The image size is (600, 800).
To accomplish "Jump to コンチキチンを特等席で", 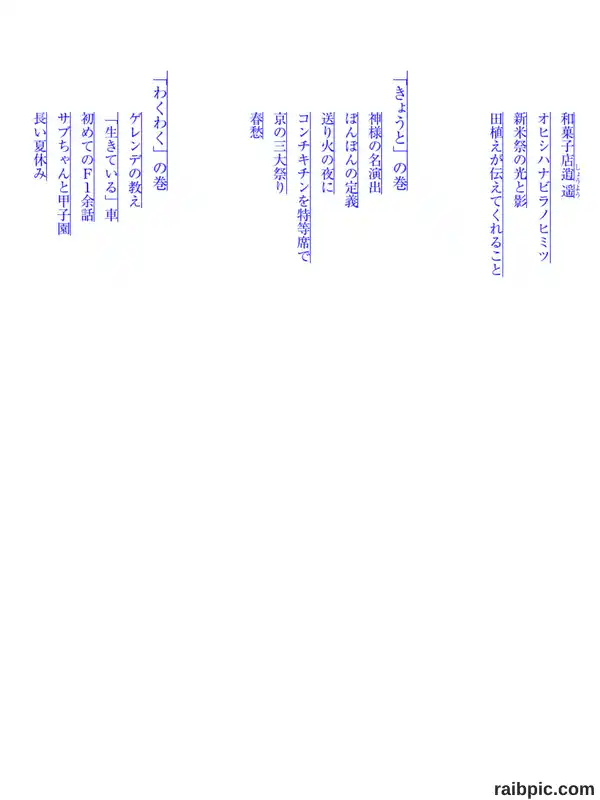I will [x=304, y=187].
